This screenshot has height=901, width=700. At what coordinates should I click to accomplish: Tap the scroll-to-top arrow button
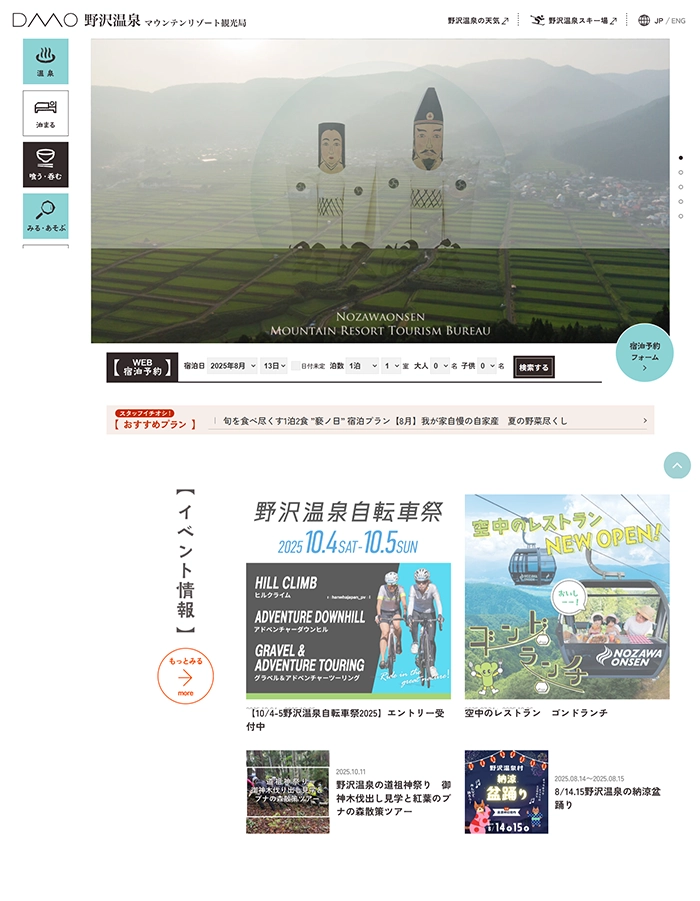(677, 465)
